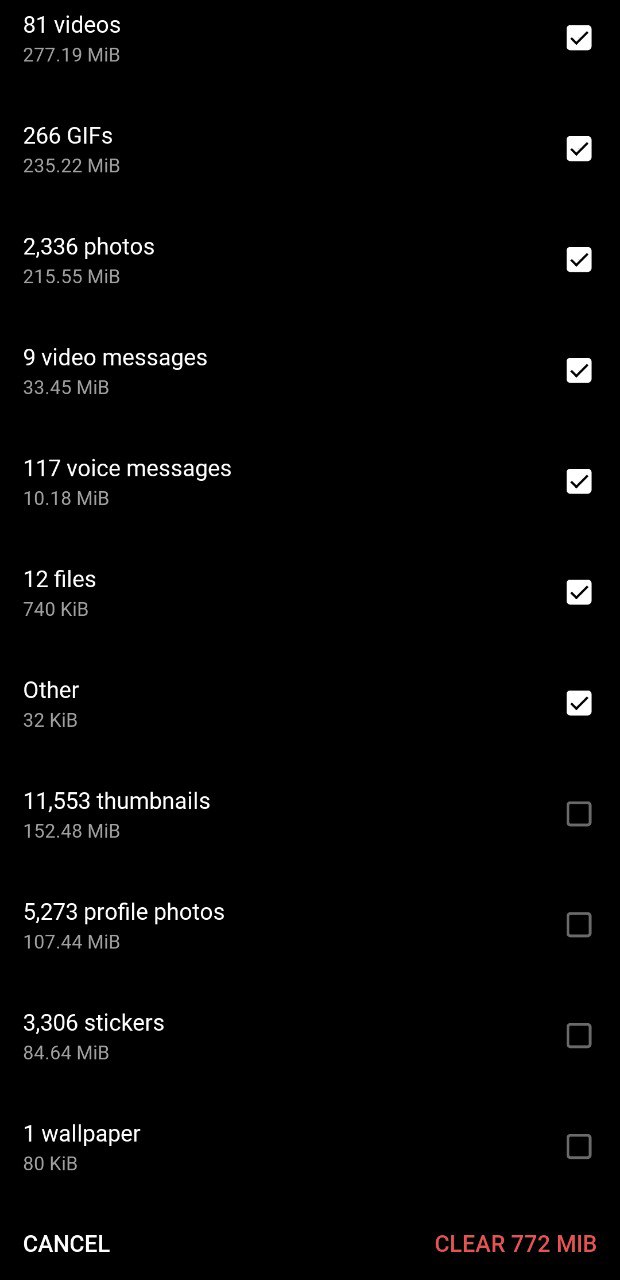Deselect the 266 GIFs checkbox
This screenshot has height=1280, width=620.
(579, 149)
